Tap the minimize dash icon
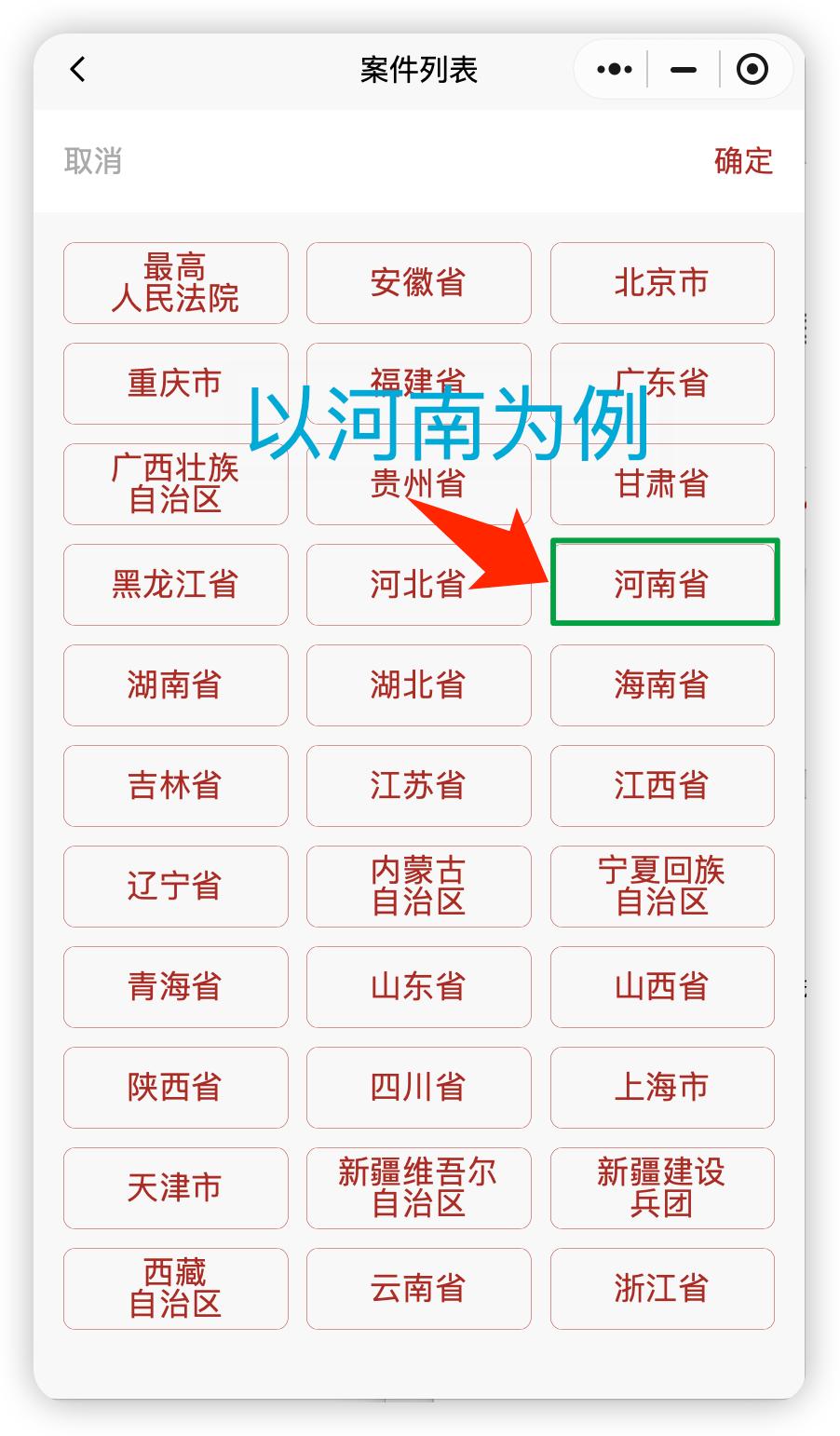Image resolution: width=840 pixels, height=1436 pixels. pos(683,69)
